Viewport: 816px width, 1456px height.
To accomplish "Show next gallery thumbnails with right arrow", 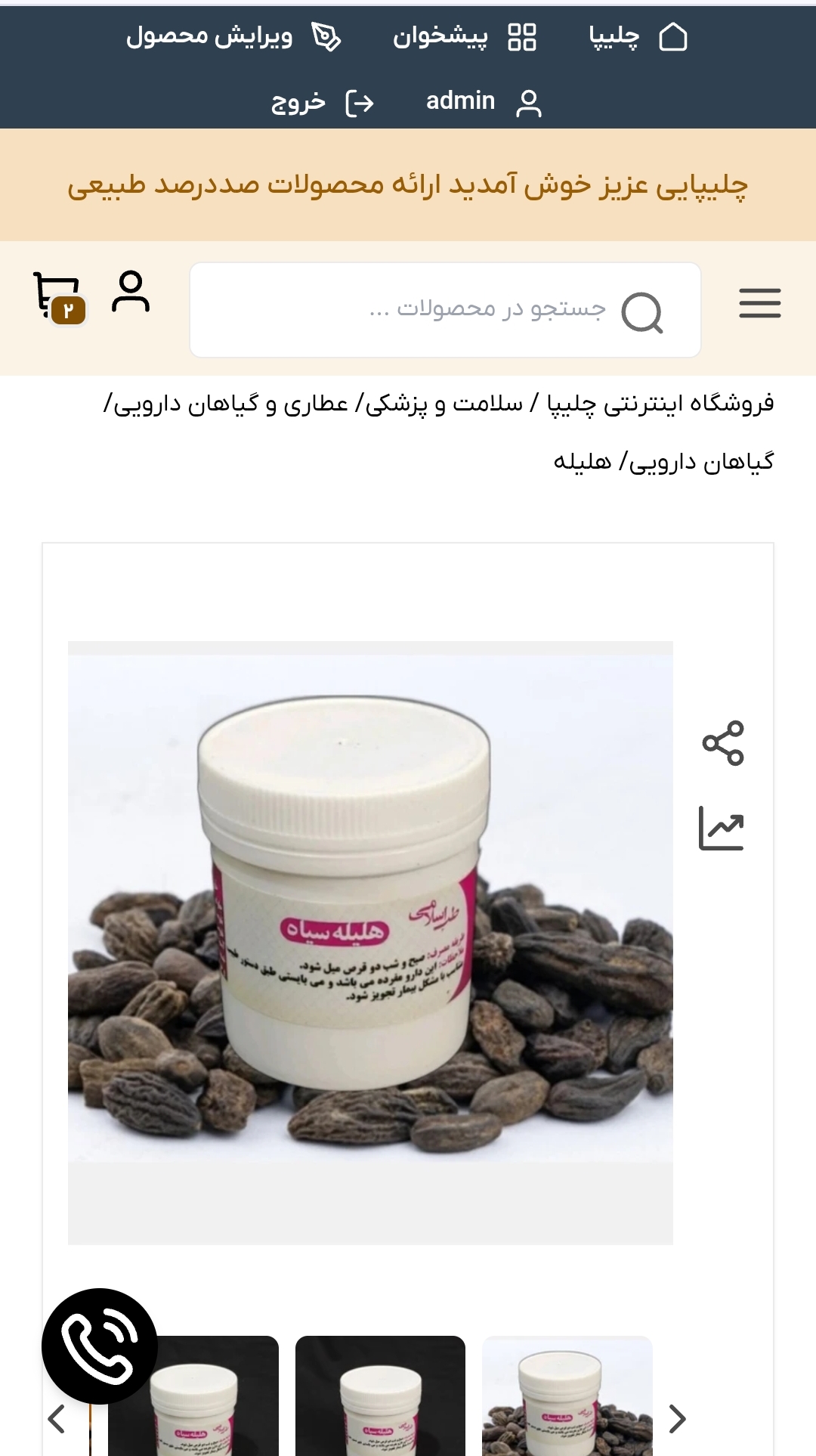I will coord(678,1419).
